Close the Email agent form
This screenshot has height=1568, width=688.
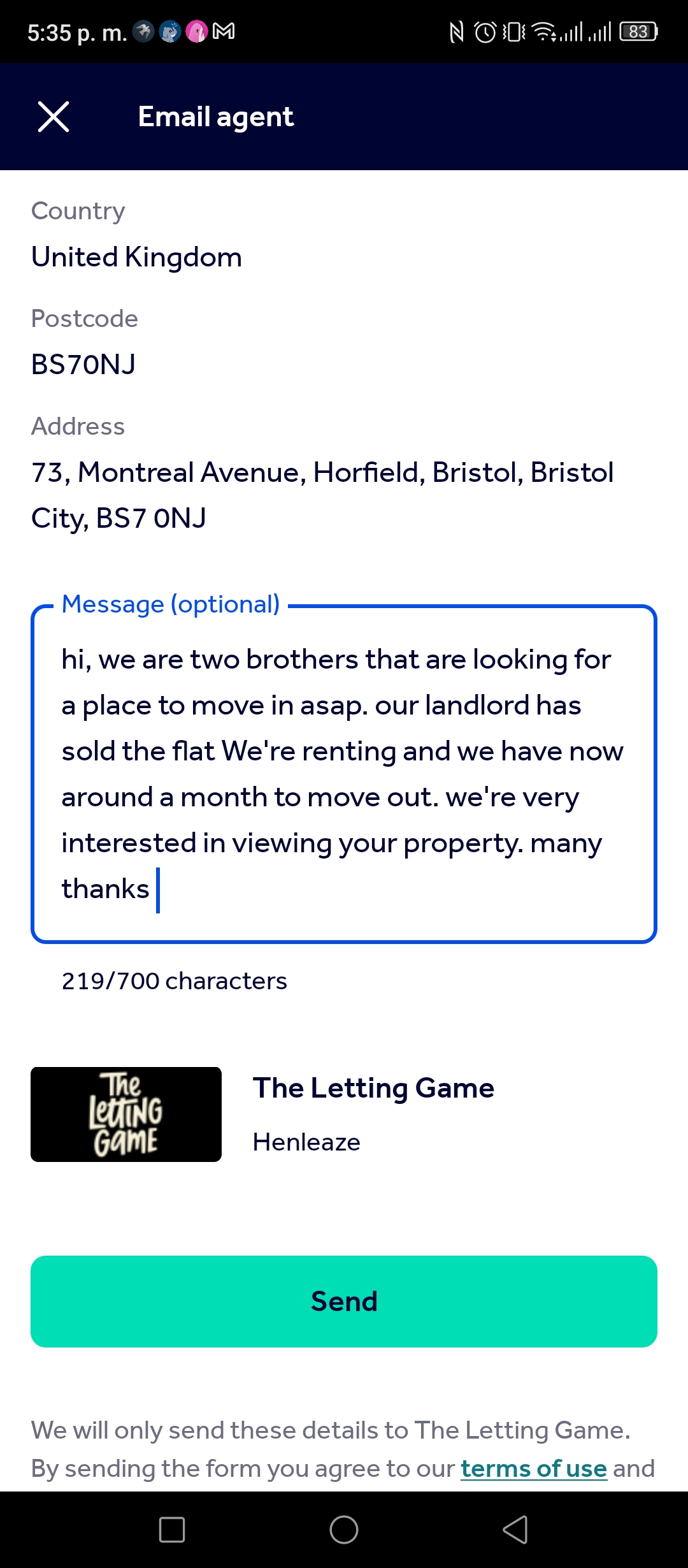54,117
